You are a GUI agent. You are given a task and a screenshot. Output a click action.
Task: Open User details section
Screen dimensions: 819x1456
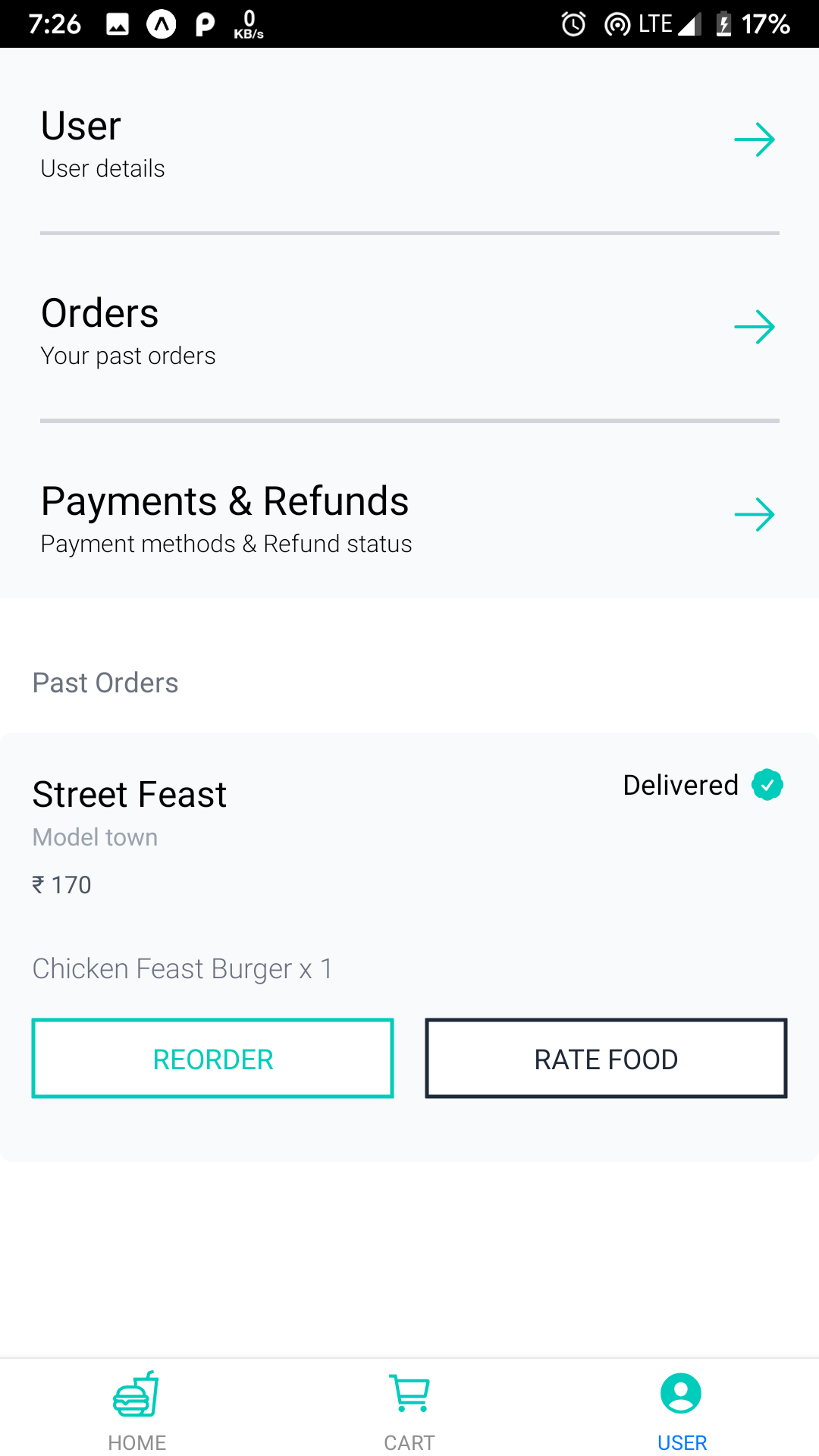pos(81,126)
